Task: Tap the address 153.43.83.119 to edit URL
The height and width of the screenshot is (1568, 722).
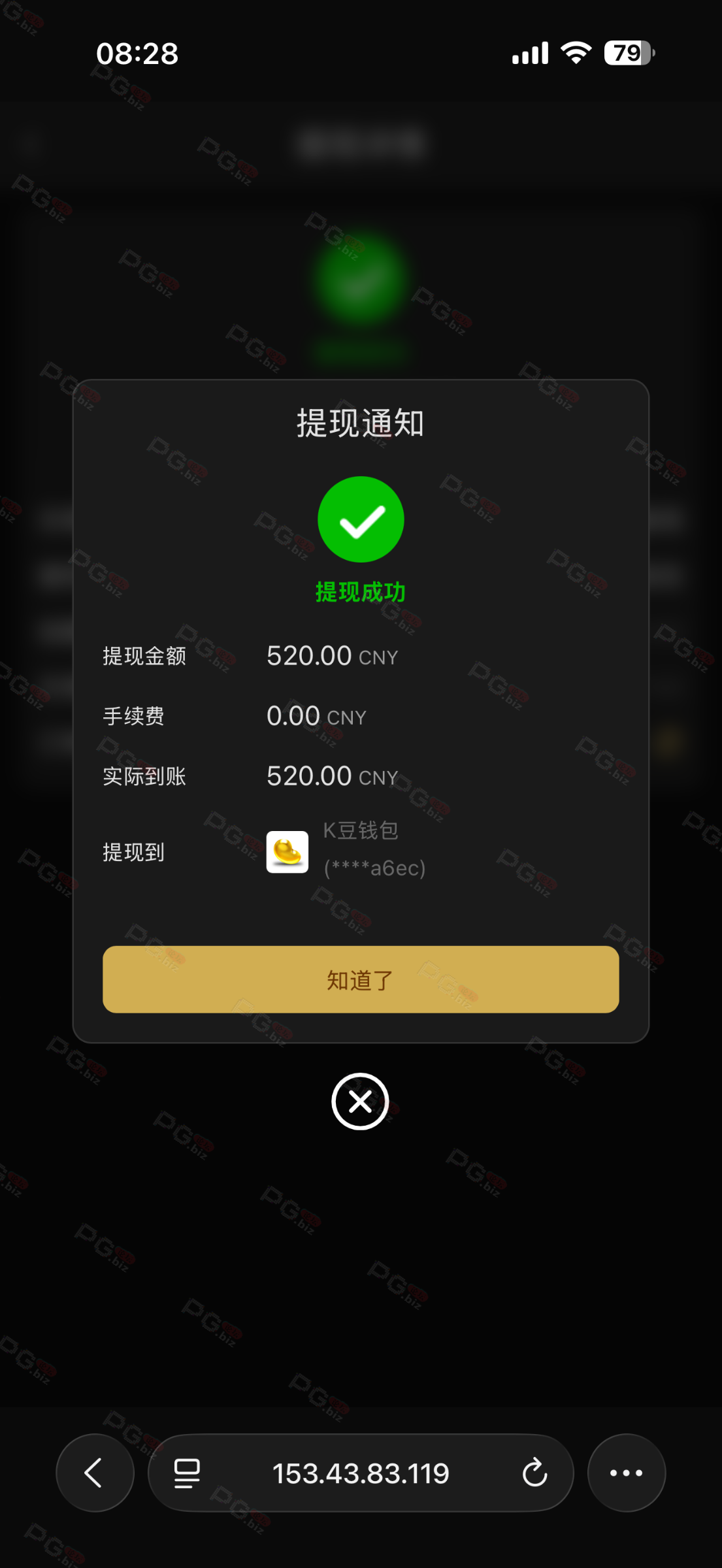Action: click(361, 1473)
